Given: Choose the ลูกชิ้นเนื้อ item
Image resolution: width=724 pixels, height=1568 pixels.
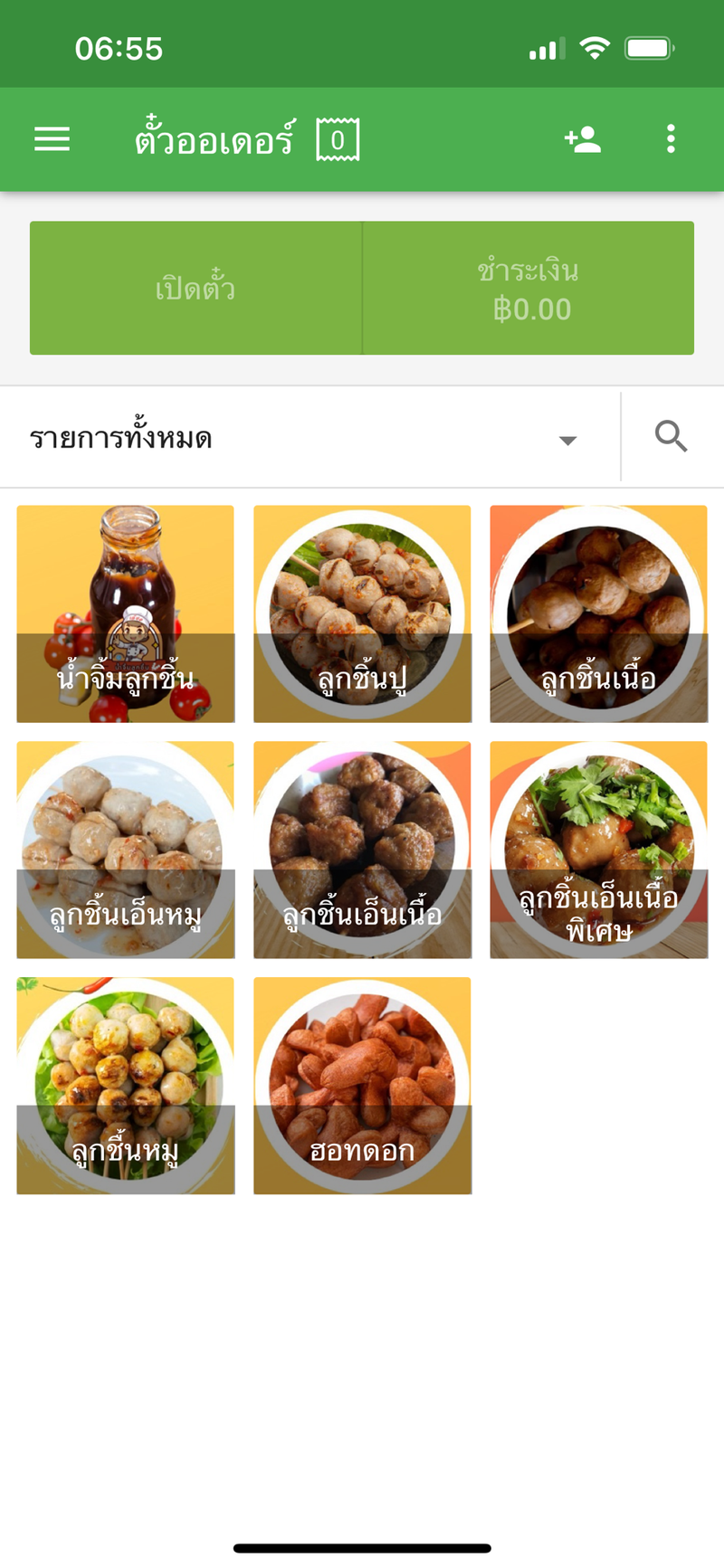Looking at the screenshot, I should (598, 613).
